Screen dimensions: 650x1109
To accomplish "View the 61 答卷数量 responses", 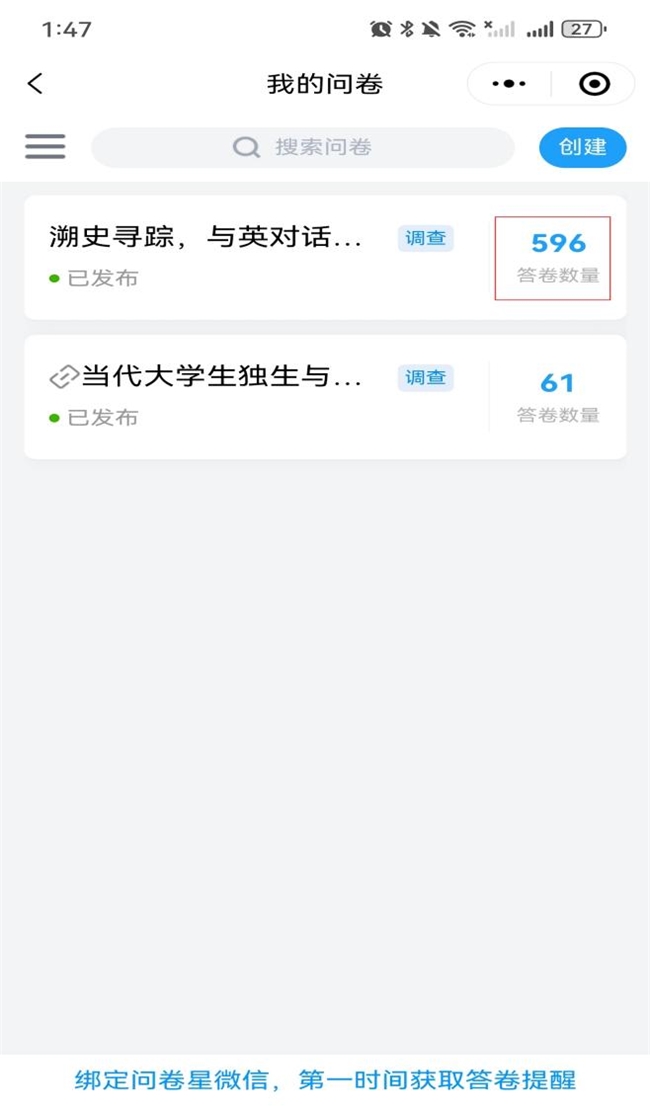I will coord(558,397).
